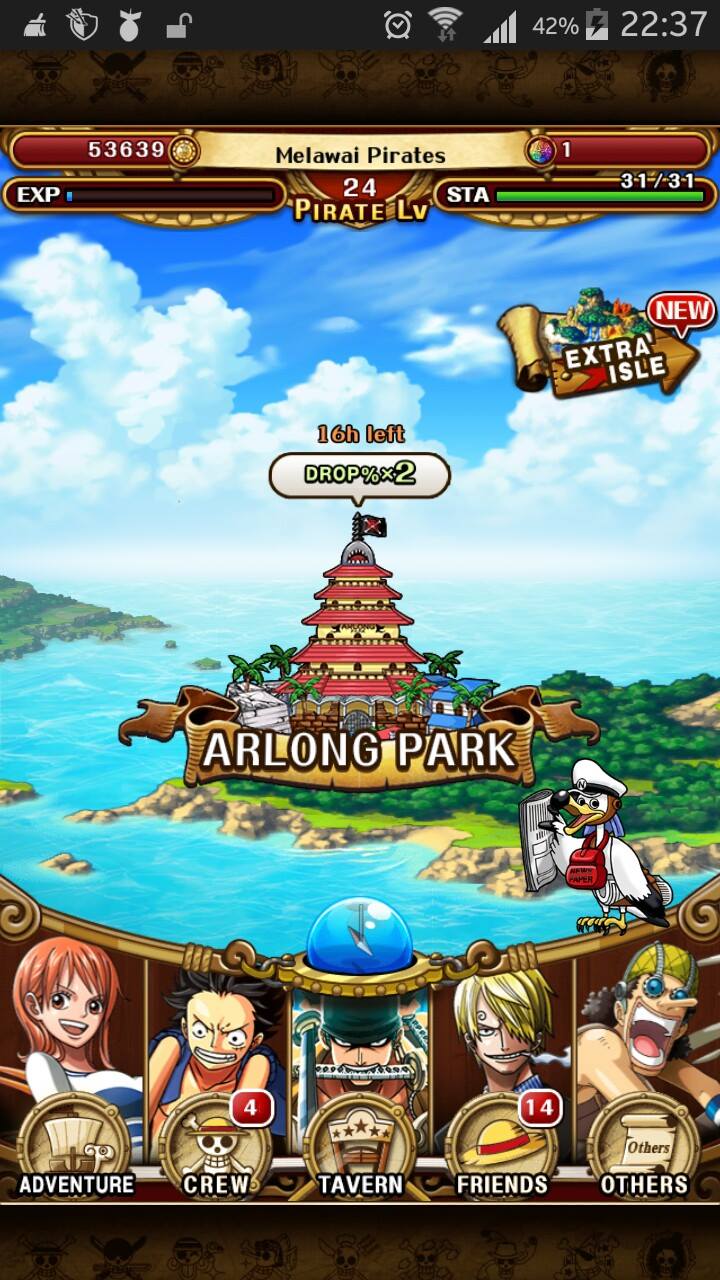
Task: Open the Friends section
Action: pos(502,1145)
